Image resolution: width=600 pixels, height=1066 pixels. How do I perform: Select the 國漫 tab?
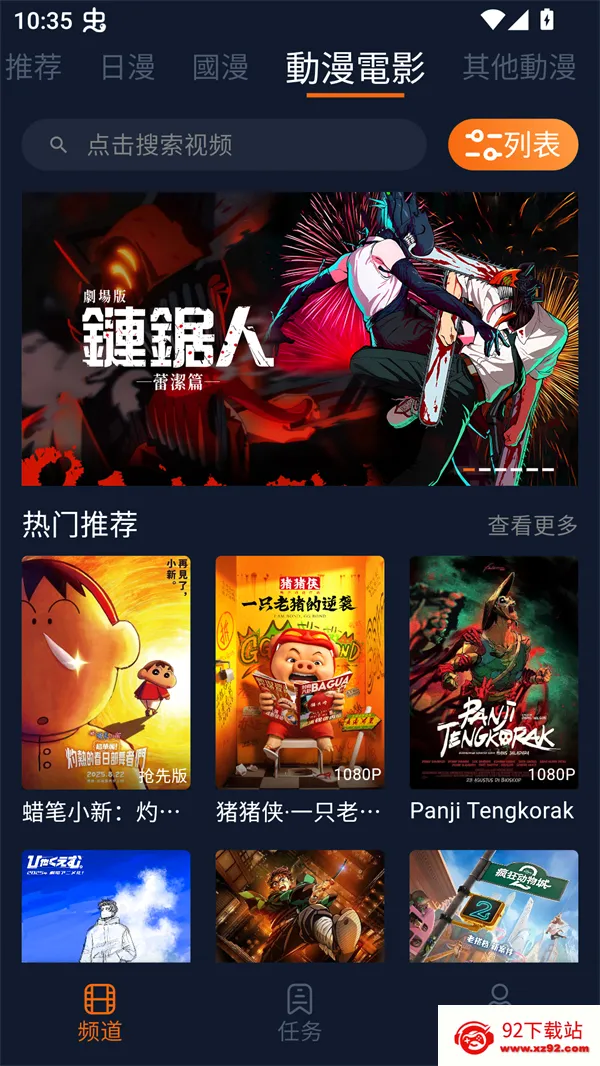pyautogui.click(x=221, y=68)
